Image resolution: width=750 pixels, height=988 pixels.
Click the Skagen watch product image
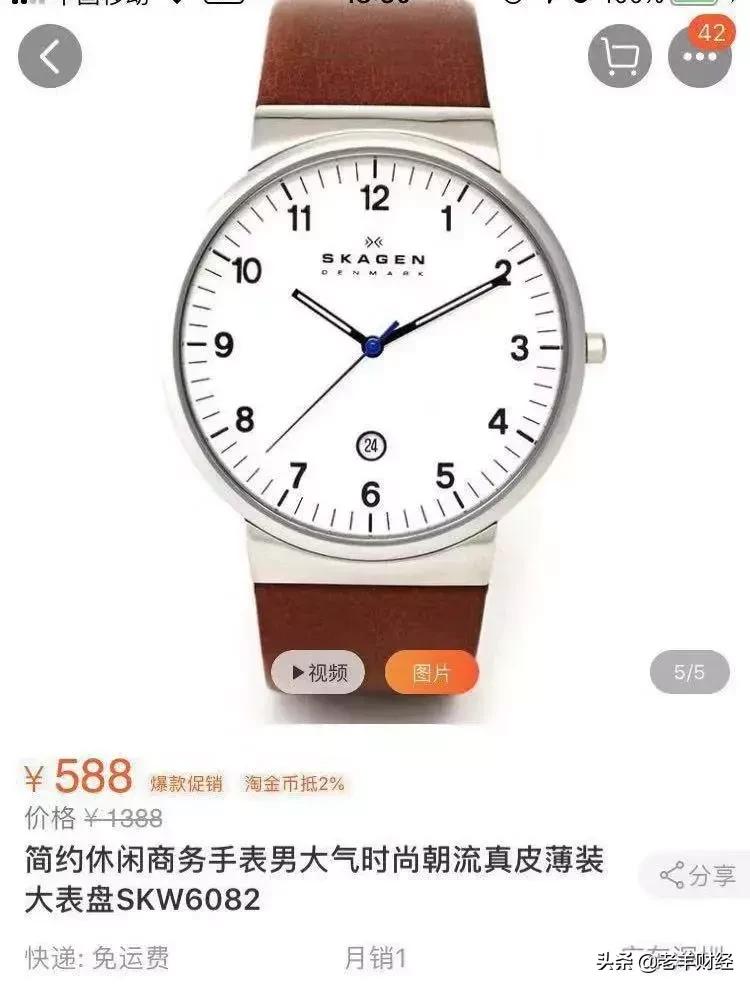pos(375,350)
